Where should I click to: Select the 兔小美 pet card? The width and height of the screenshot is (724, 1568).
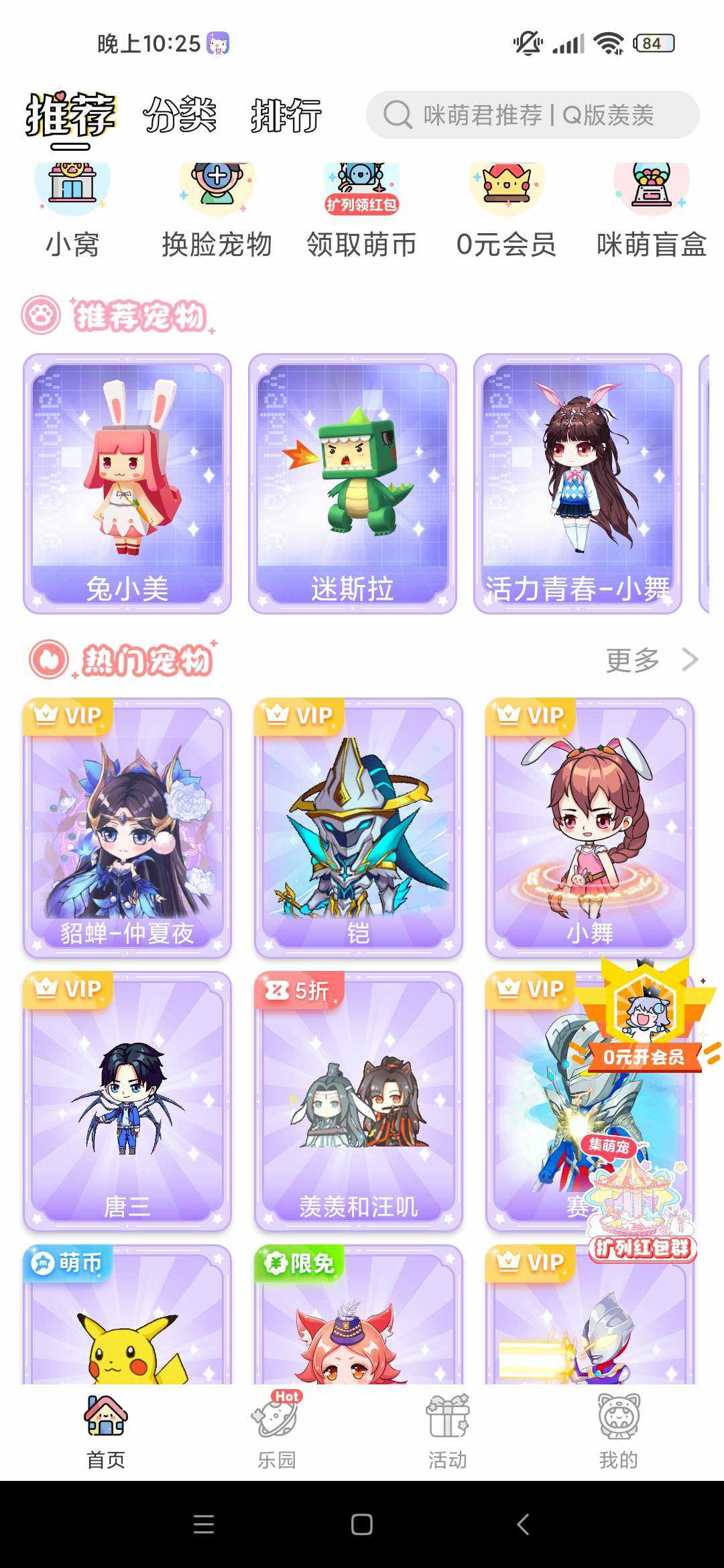127,482
